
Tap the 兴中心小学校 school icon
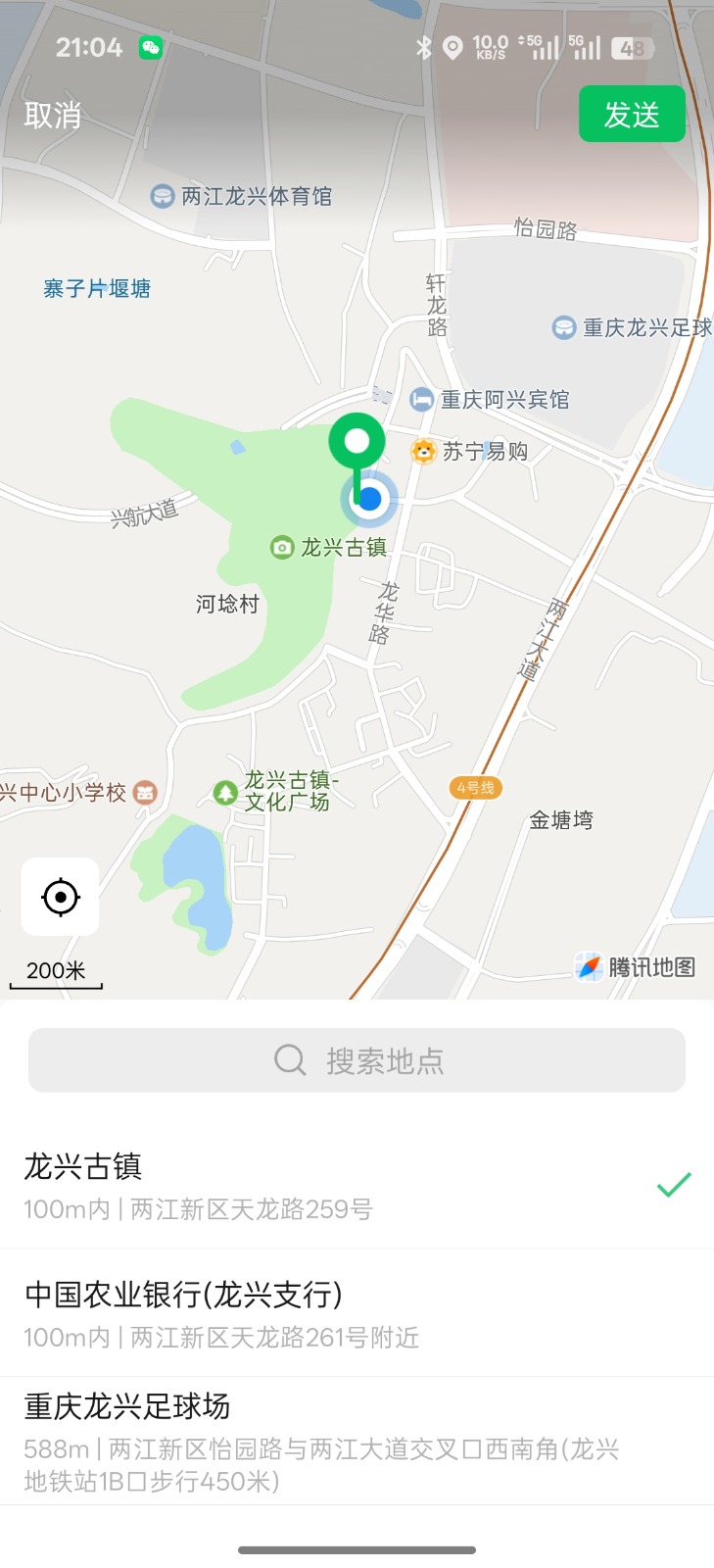(x=143, y=792)
